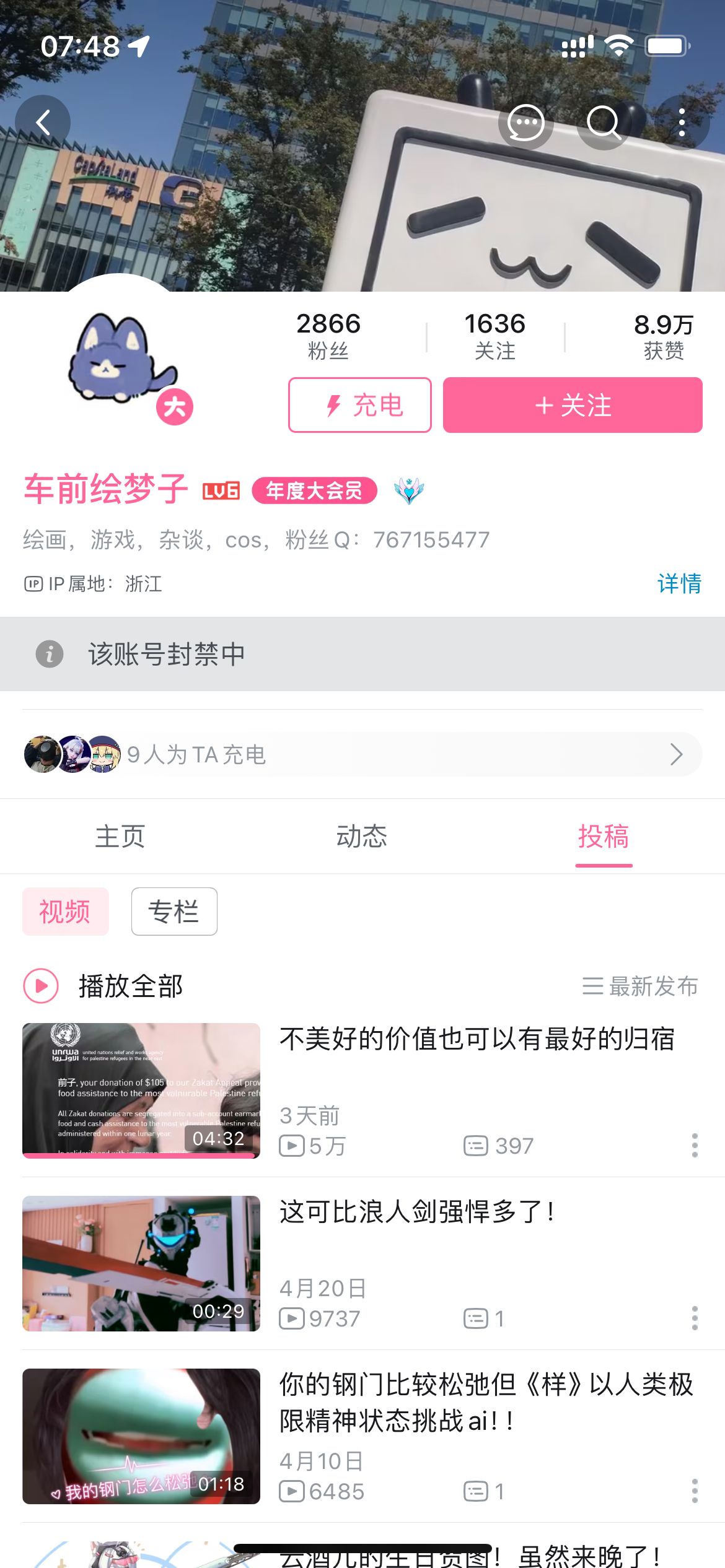Image resolution: width=725 pixels, height=1568 pixels.
Task: Open the top-right overflow menu
Action: pos(682,123)
